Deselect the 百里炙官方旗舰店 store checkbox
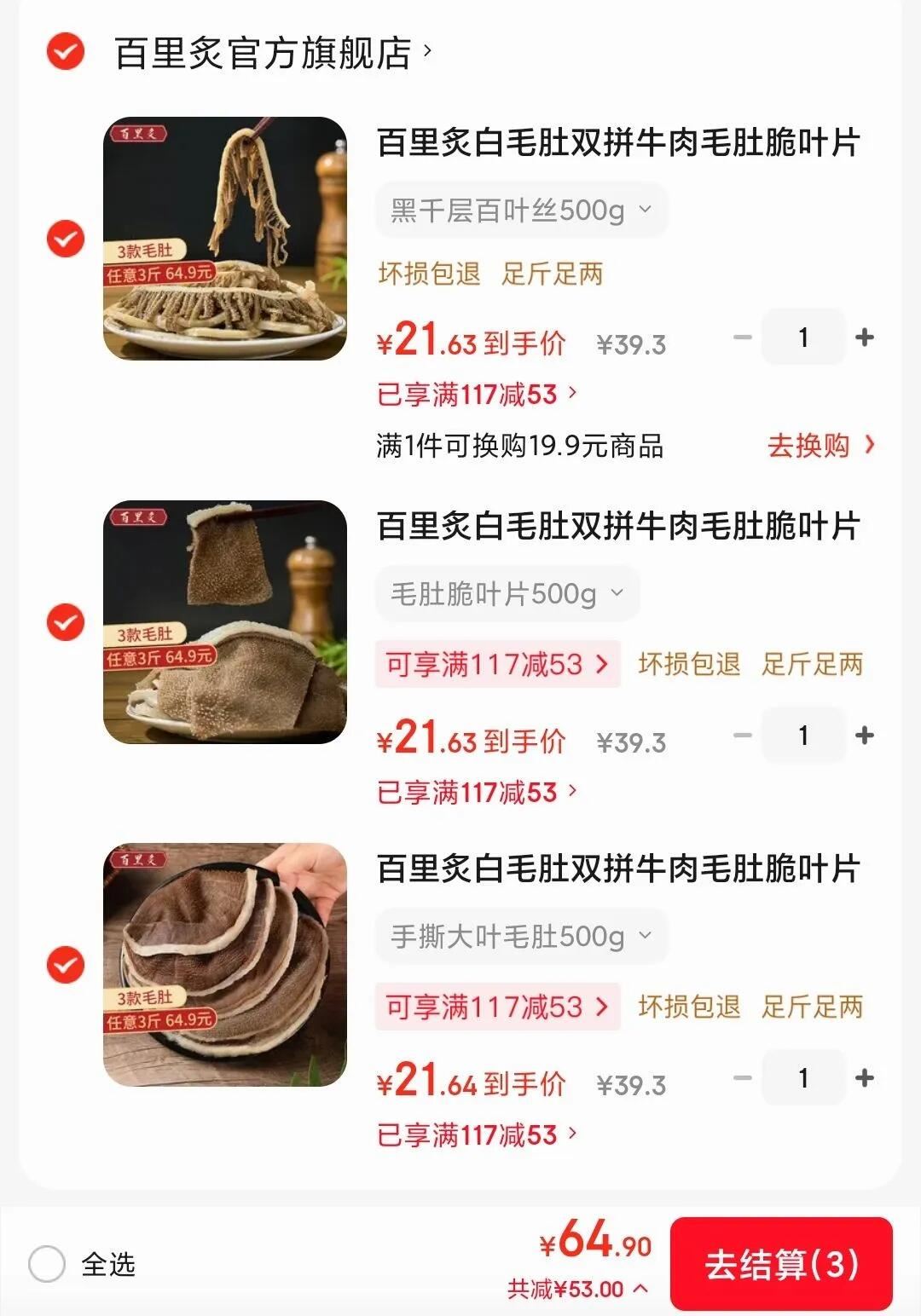Screen dimensions: 921x1316 point(63,53)
